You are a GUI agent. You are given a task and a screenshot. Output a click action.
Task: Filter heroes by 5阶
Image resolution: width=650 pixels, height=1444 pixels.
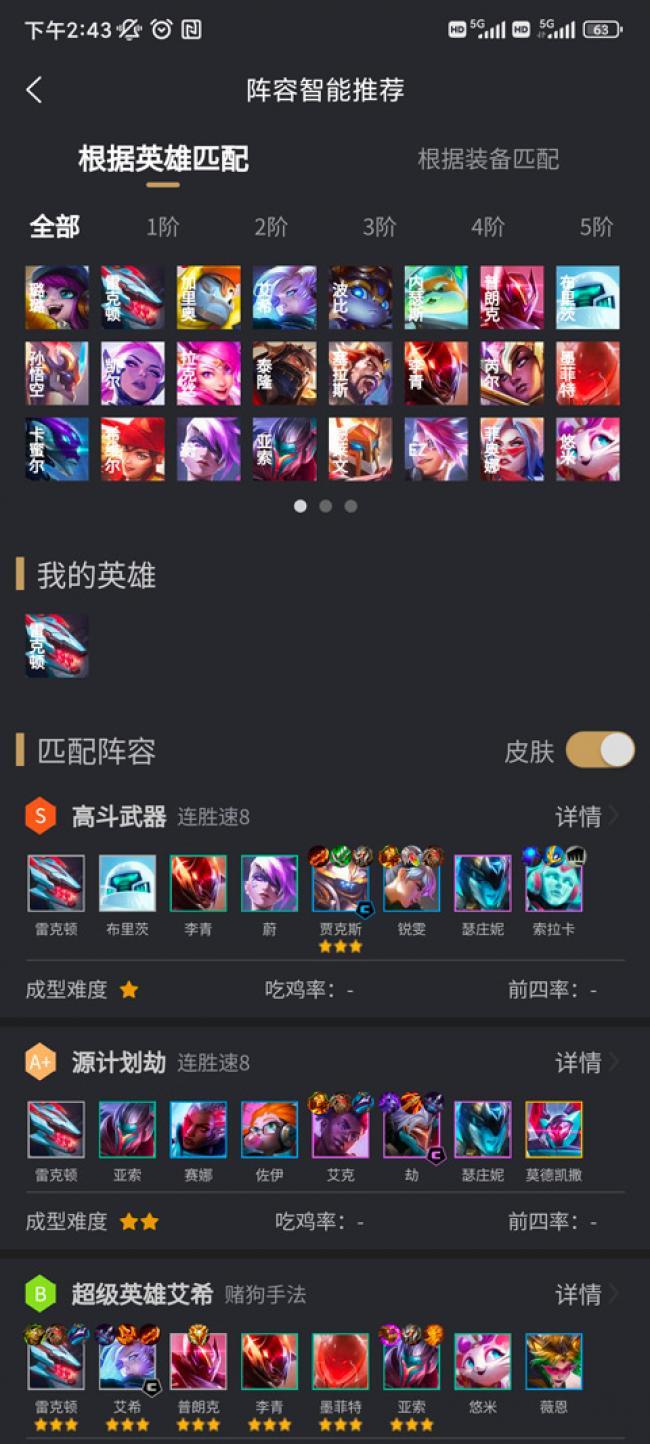point(596,227)
